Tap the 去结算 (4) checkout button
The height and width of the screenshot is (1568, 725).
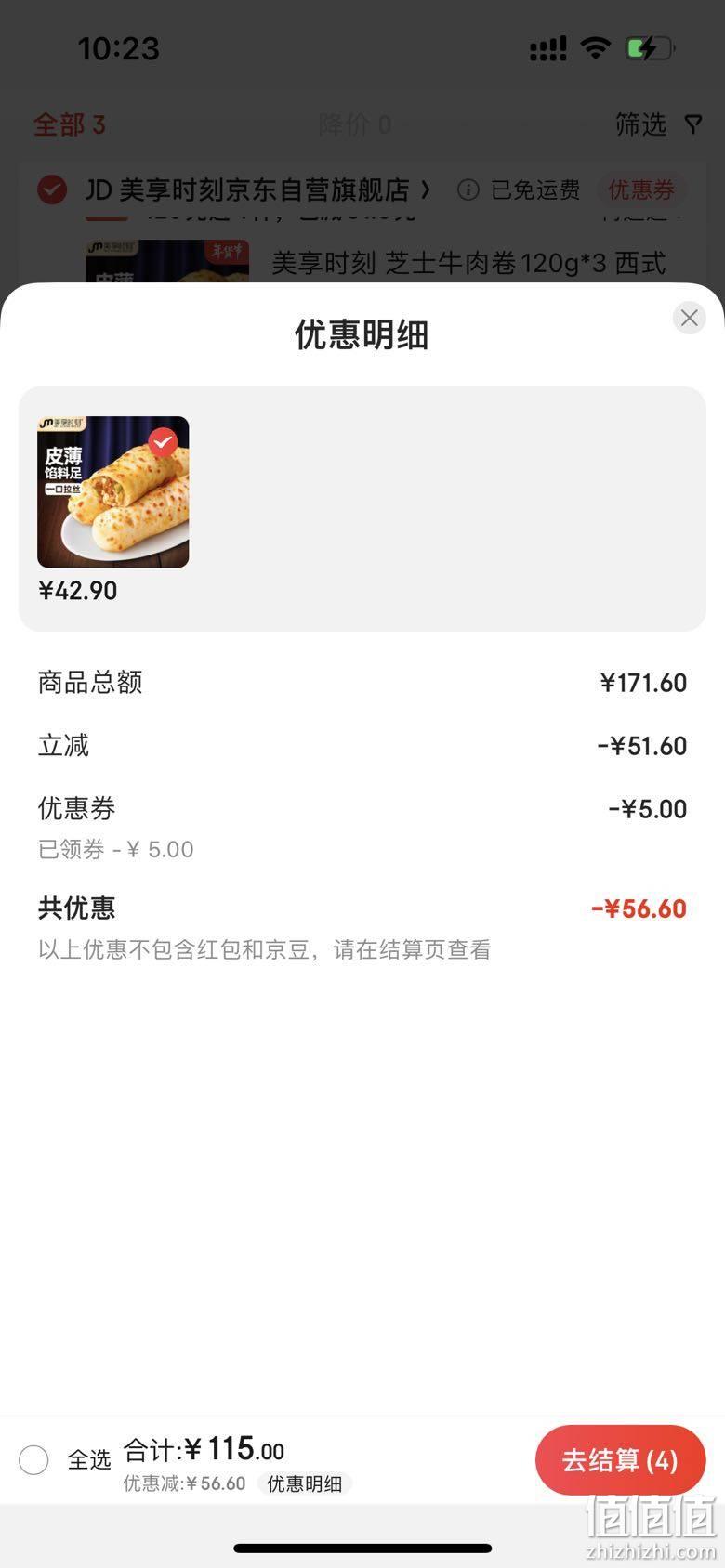coord(620,1460)
